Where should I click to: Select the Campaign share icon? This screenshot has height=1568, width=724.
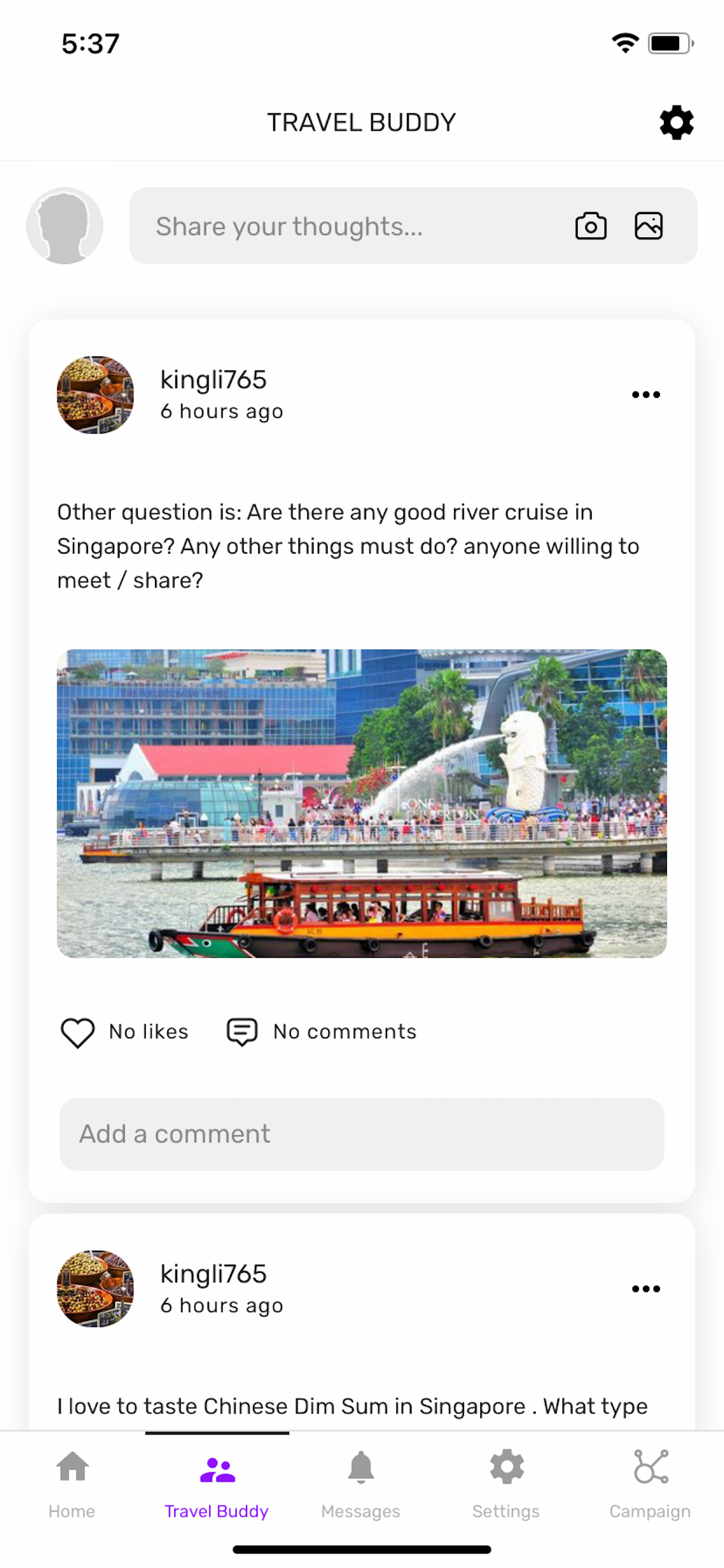[x=650, y=1467]
